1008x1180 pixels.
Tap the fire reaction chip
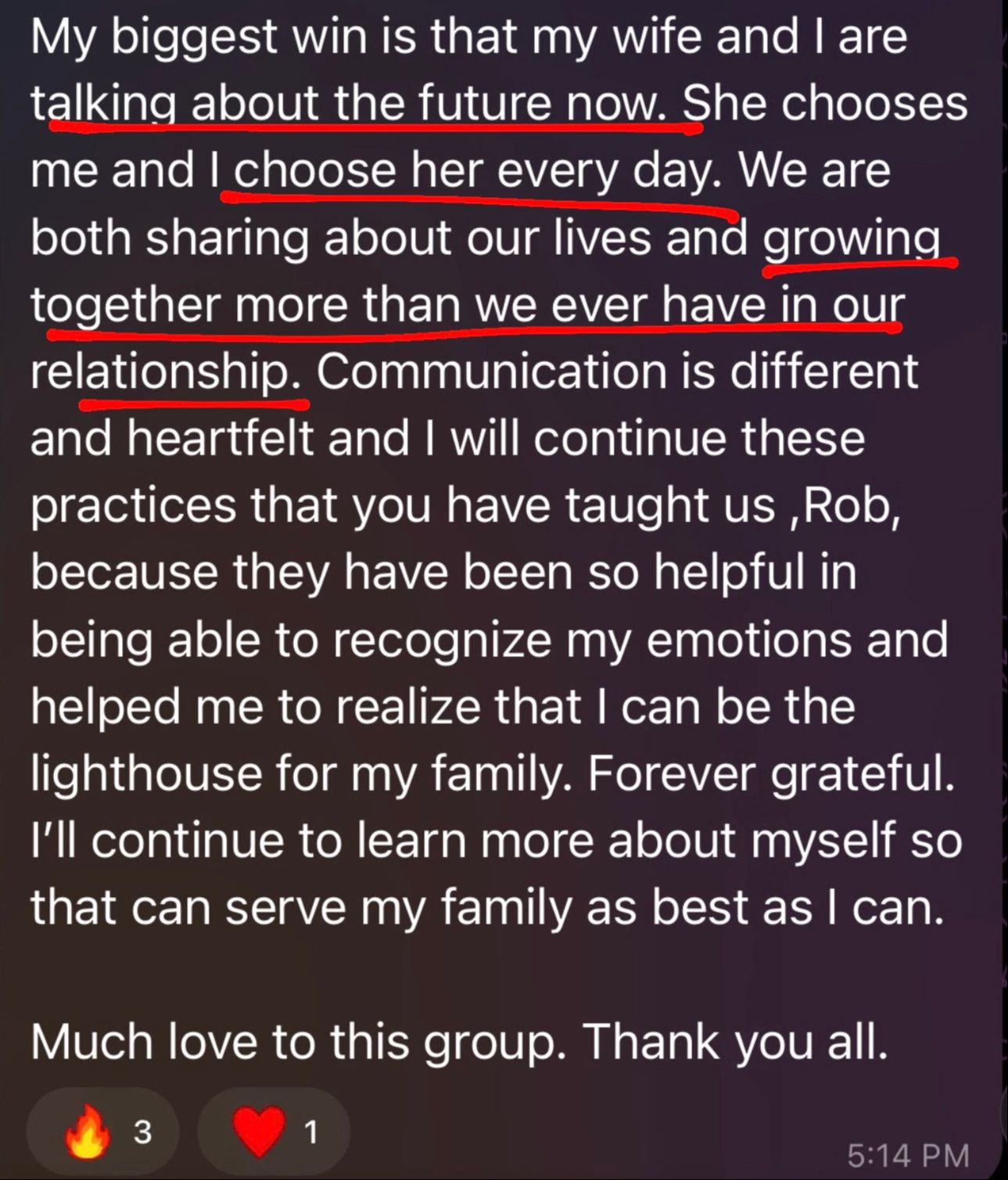coord(104,1131)
